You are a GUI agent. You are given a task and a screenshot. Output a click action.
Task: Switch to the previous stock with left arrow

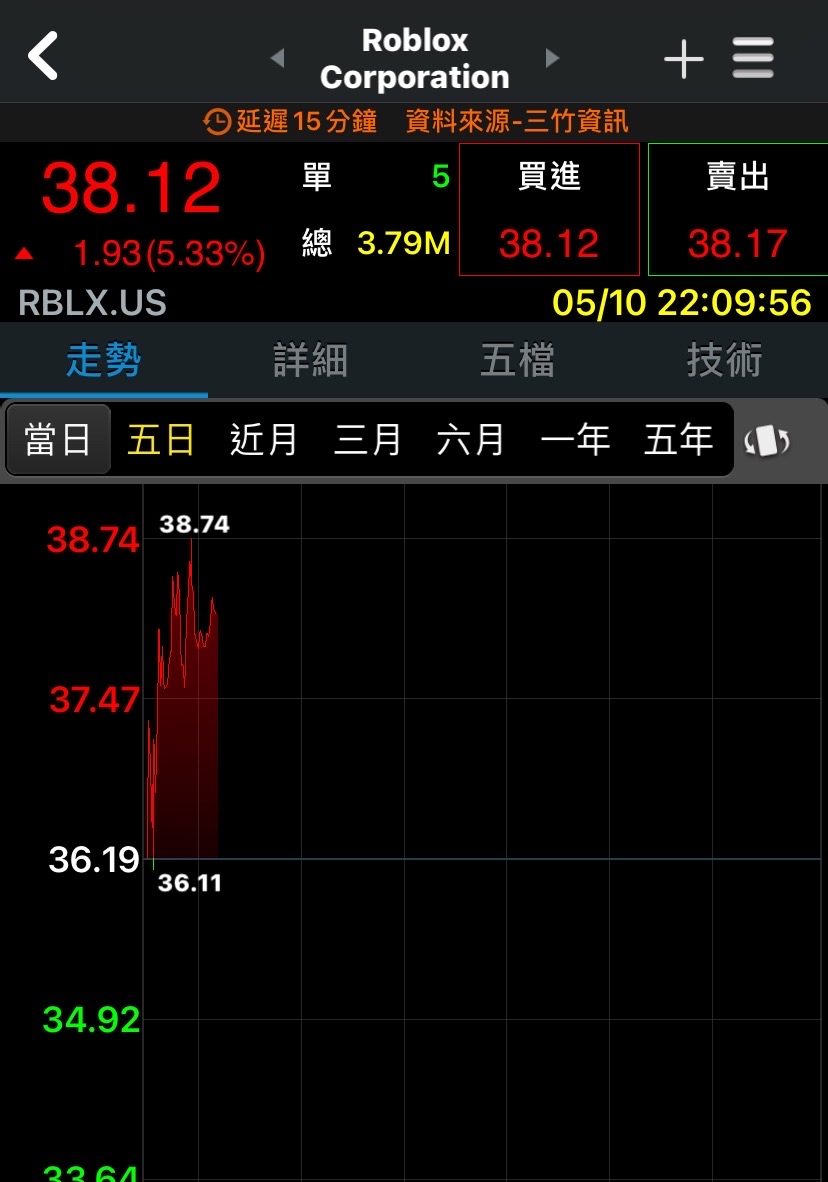point(278,58)
